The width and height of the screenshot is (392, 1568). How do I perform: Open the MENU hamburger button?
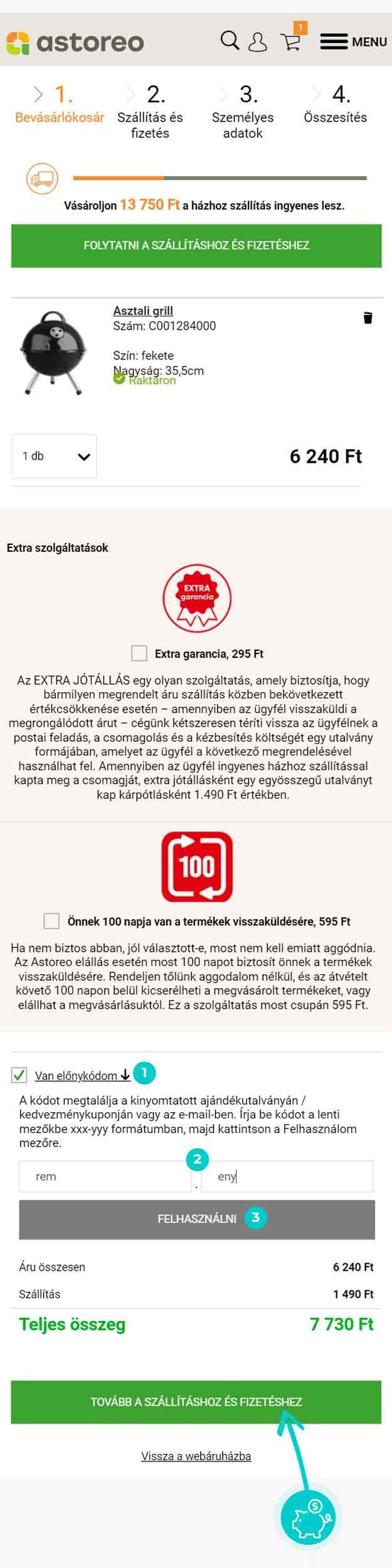353,42
